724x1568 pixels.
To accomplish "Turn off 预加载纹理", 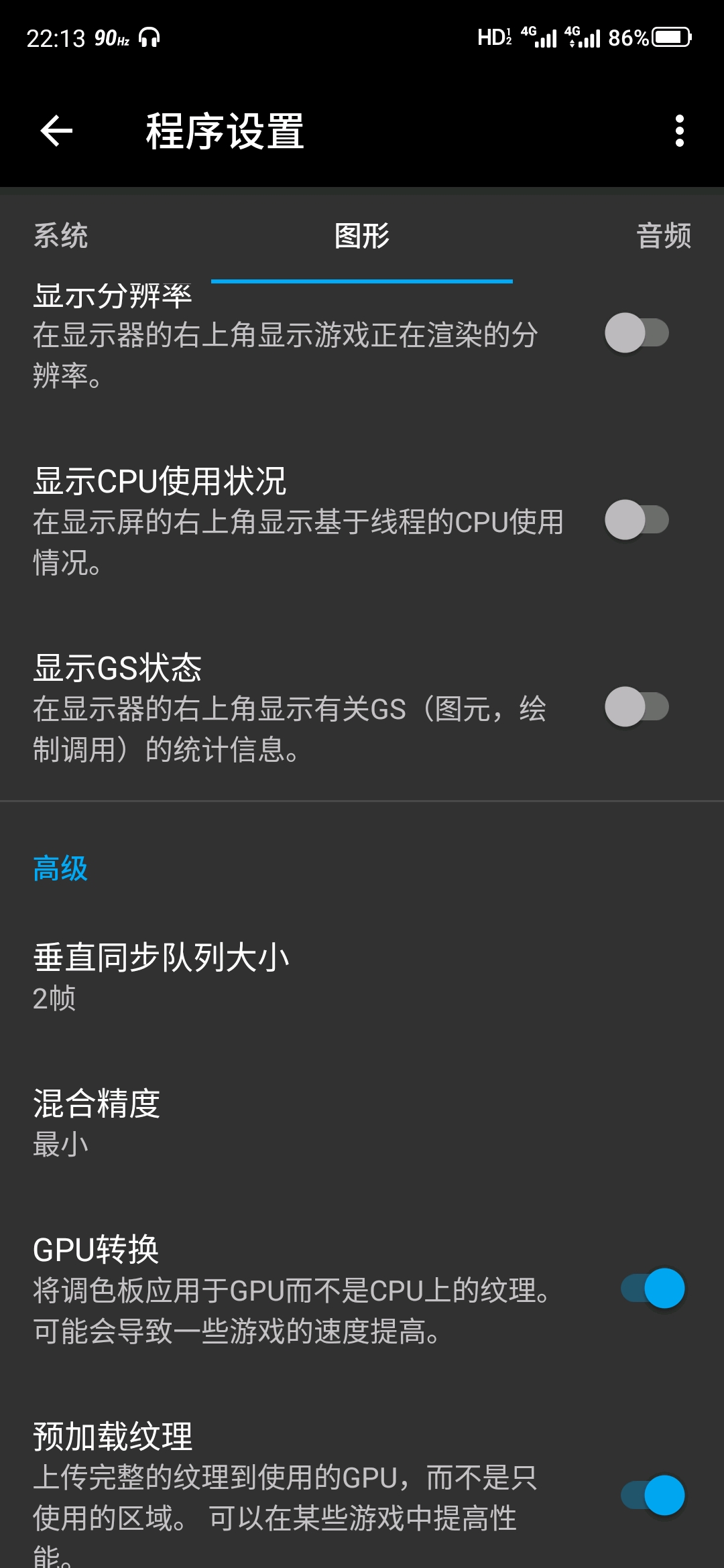I will click(652, 1495).
